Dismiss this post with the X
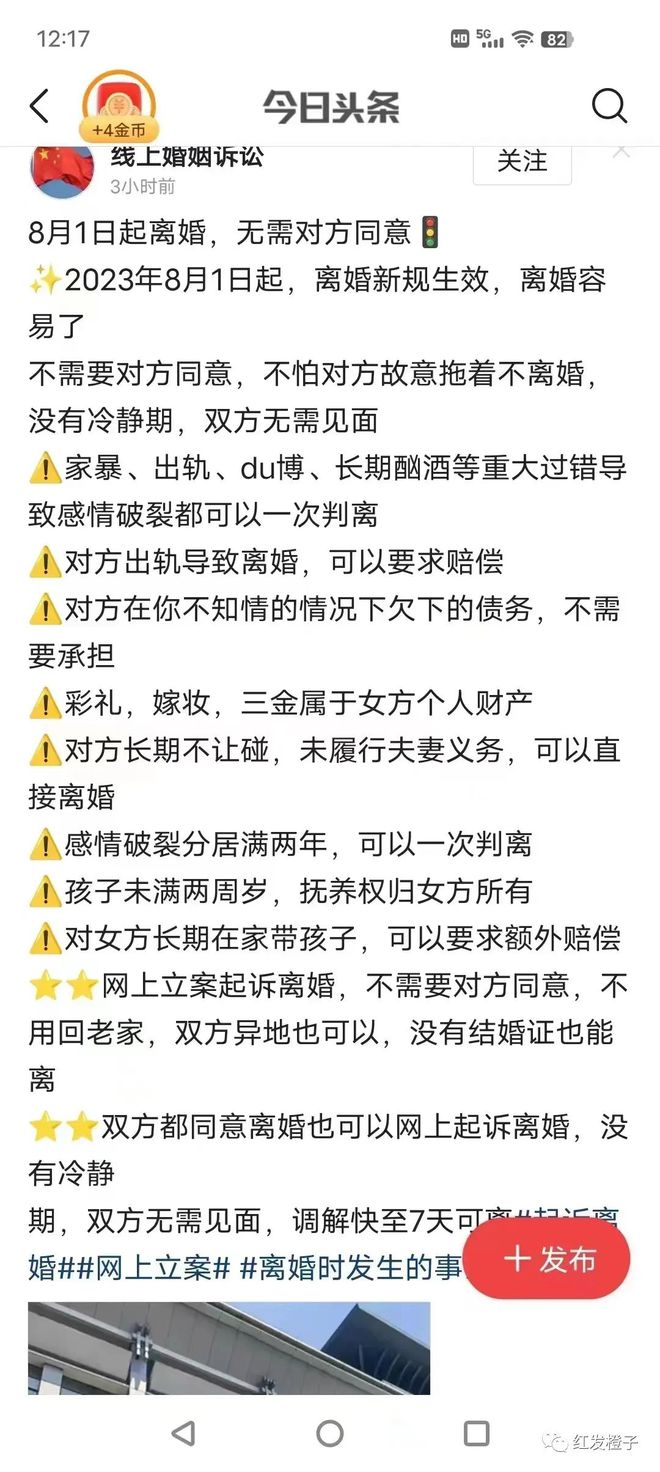Screen dimensions: 660x1472 (x=622, y=152)
